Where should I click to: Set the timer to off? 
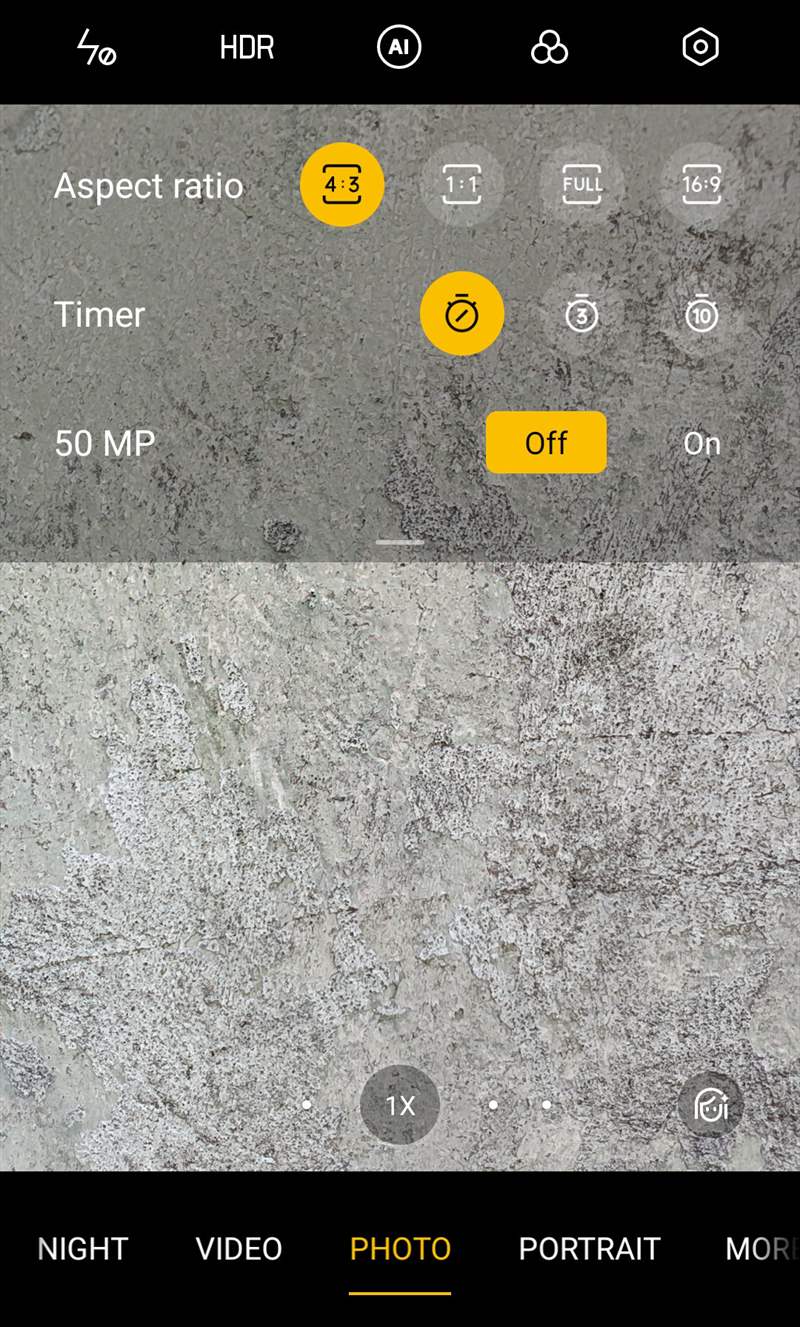(462, 314)
